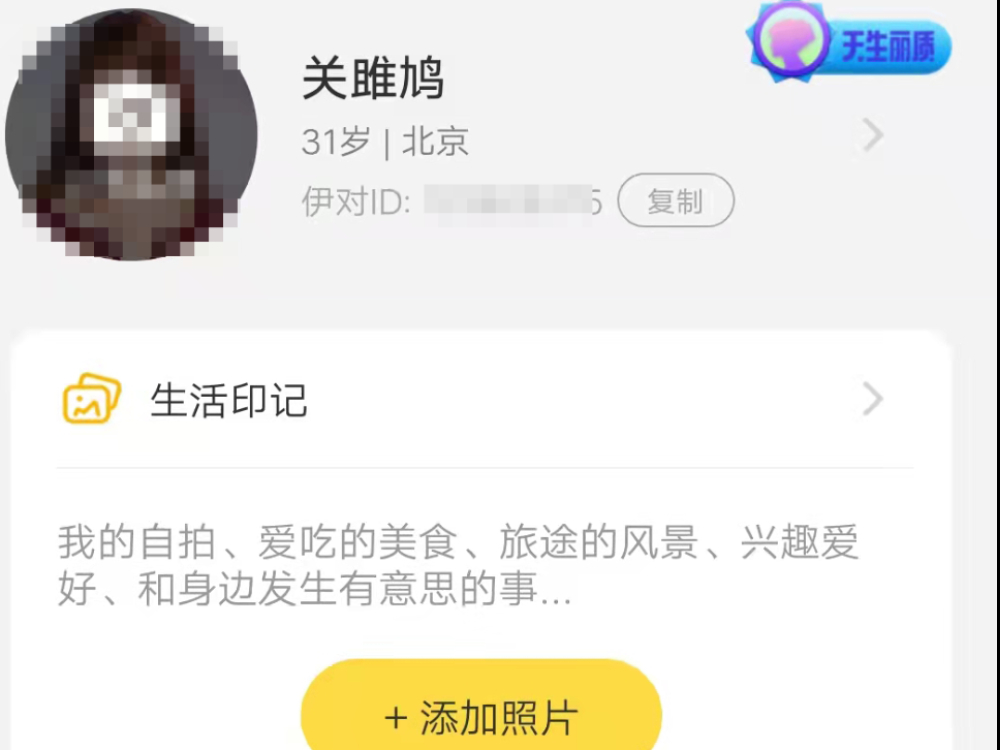Copy the 伊对ID with 复制 button
Image resolution: width=1000 pixels, height=750 pixels.
[x=675, y=201]
